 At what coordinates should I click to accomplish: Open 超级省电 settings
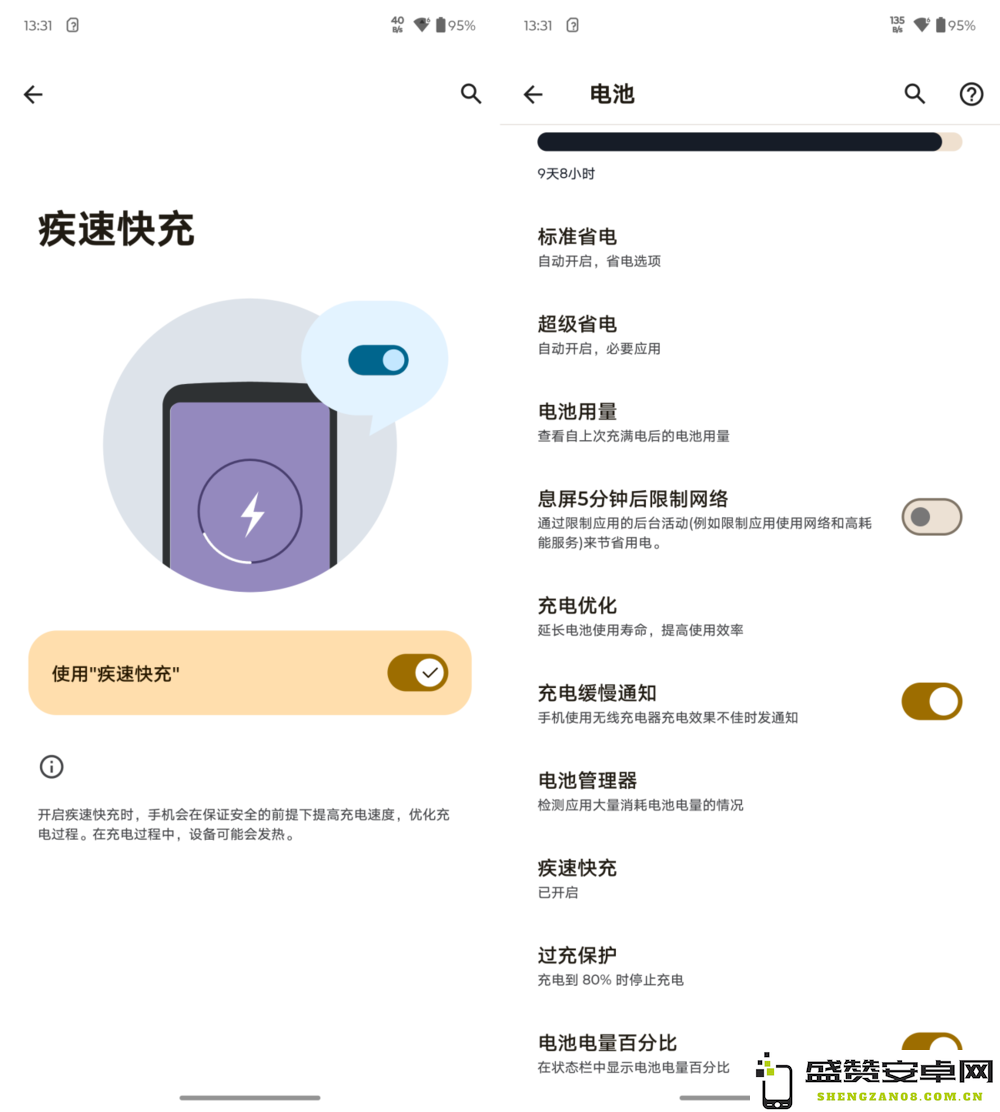700,335
